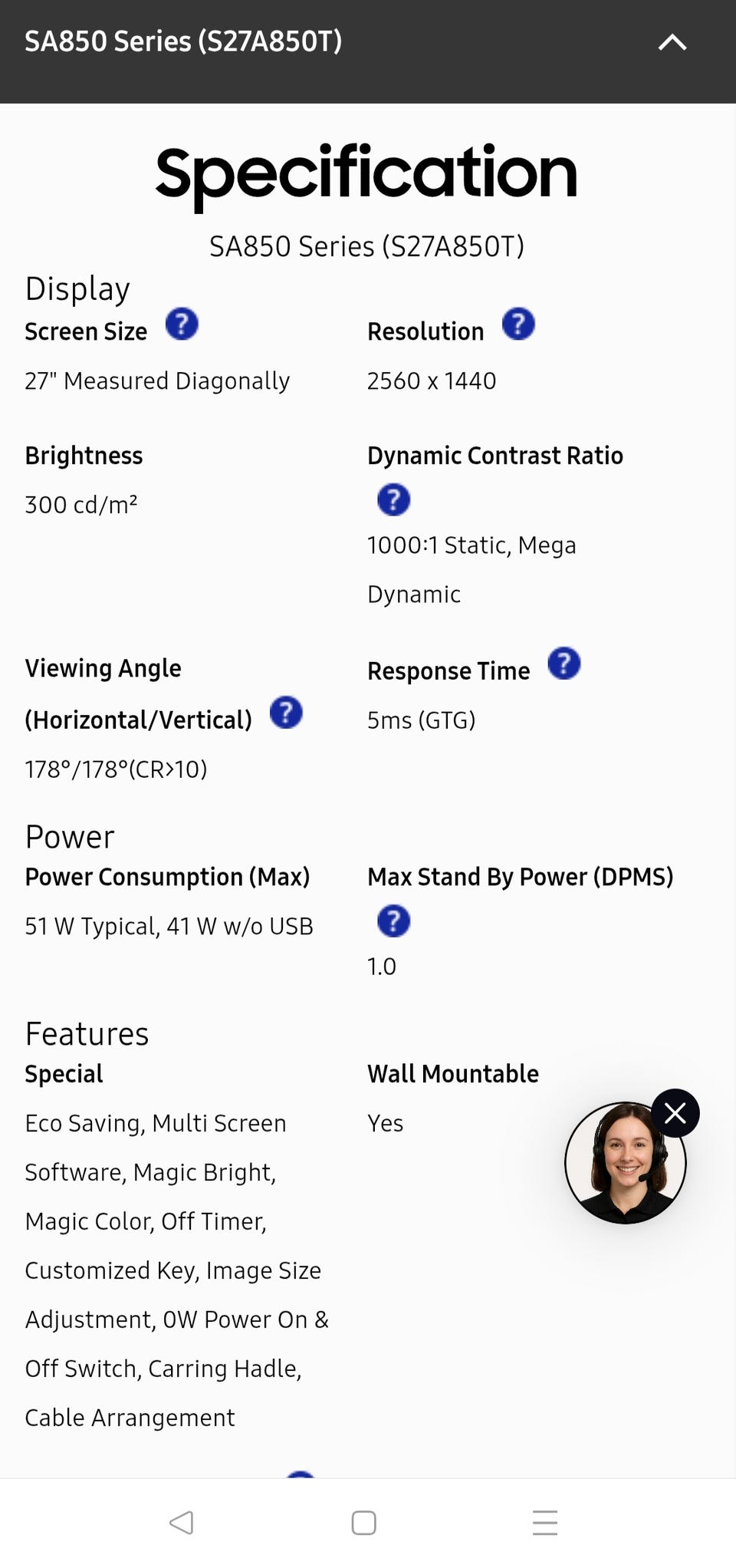
Task: Collapse the SA850 Series header chevron
Action: (x=672, y=42)
